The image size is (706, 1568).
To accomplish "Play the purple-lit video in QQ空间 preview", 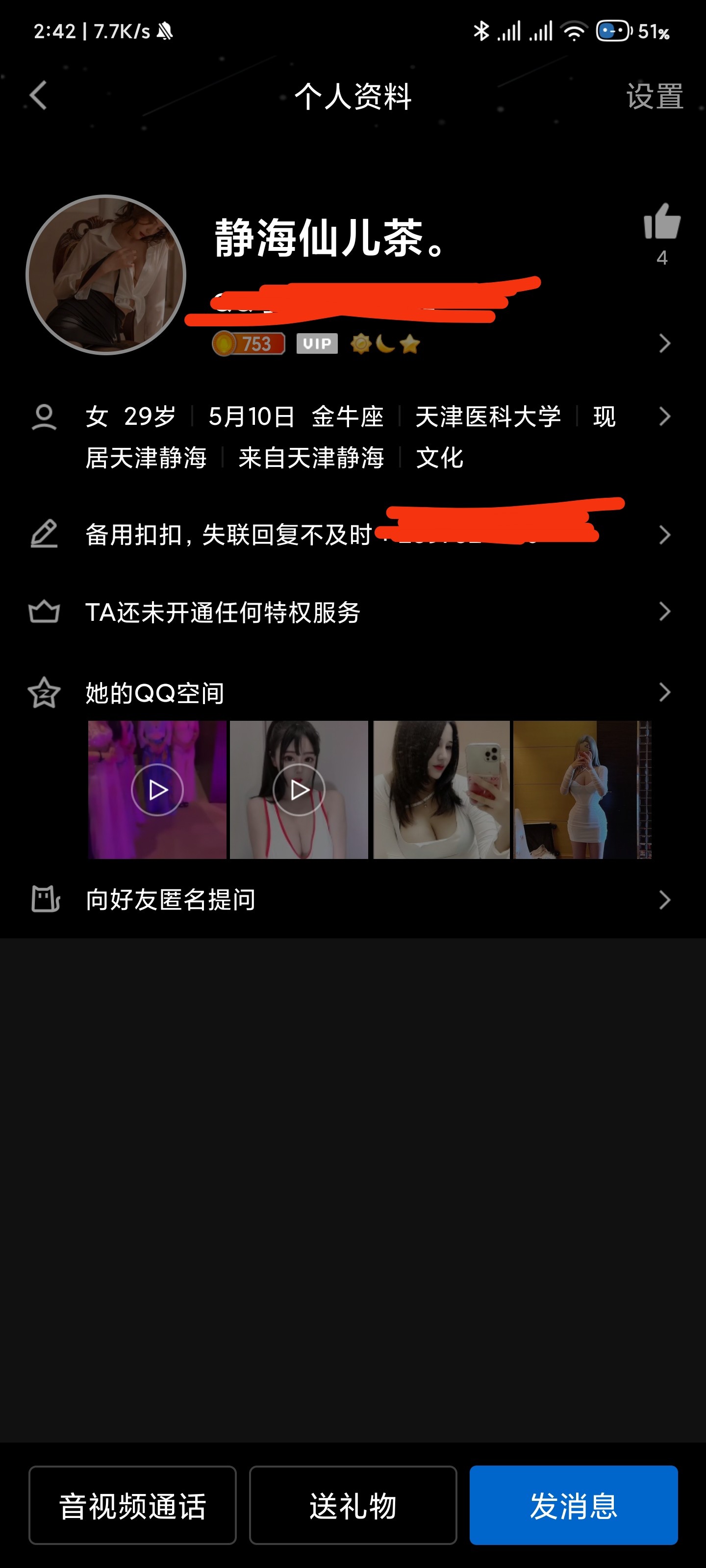I will point(157,789).
